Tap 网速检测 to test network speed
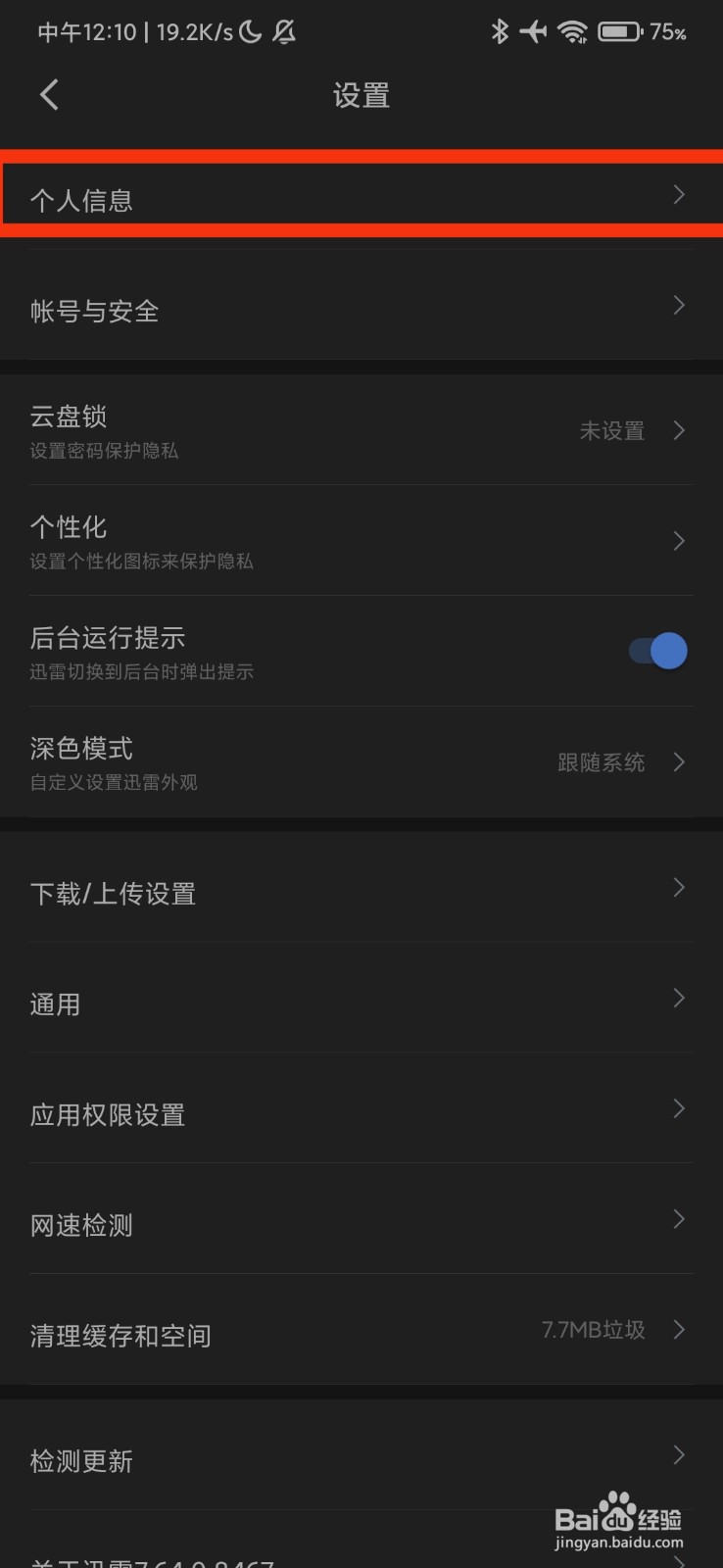 (x=361, y=1224)
